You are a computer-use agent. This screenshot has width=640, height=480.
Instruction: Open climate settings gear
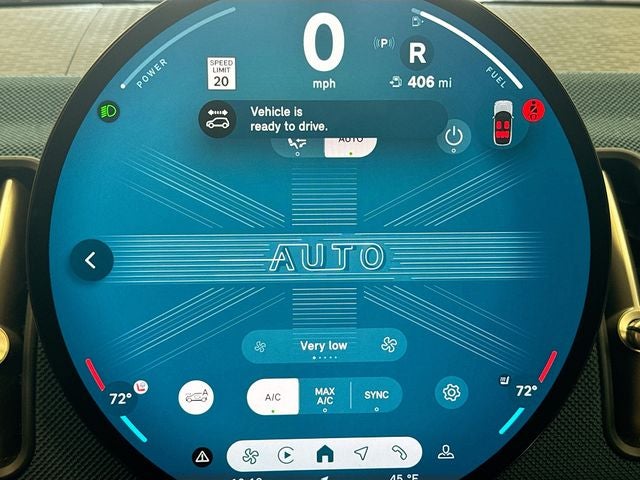(451, 393)
